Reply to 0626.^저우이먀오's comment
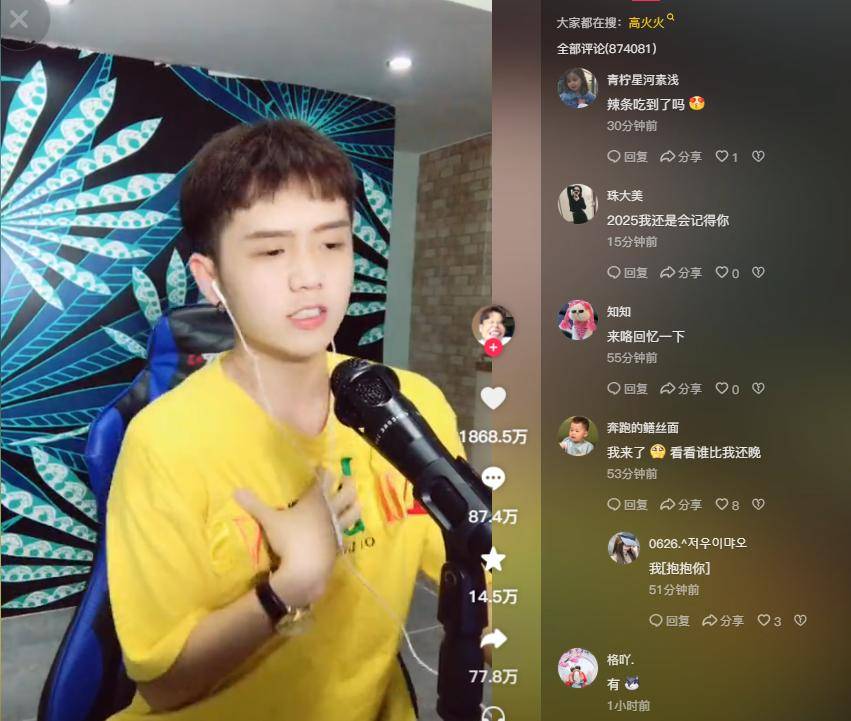The width and height of the screenshot is (851, 721). [x=670, y=621]
